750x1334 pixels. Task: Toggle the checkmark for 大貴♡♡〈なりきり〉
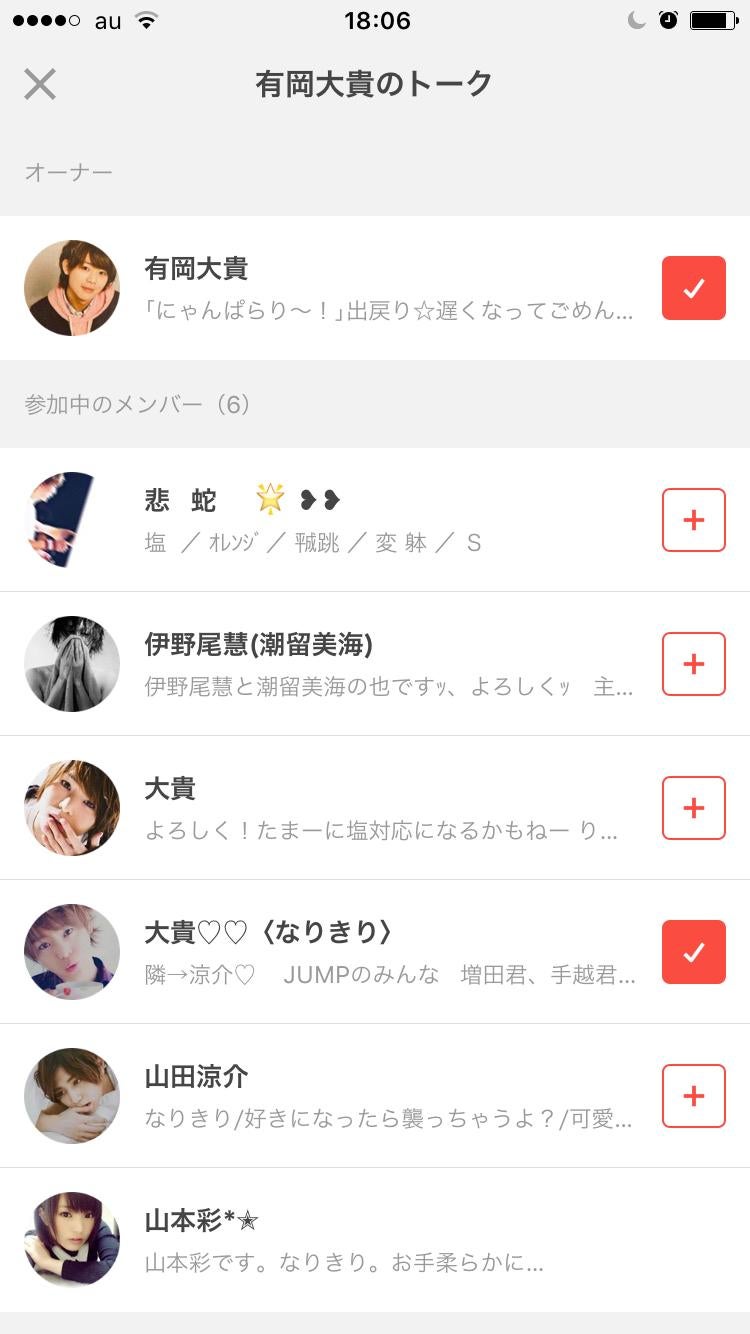693,951
